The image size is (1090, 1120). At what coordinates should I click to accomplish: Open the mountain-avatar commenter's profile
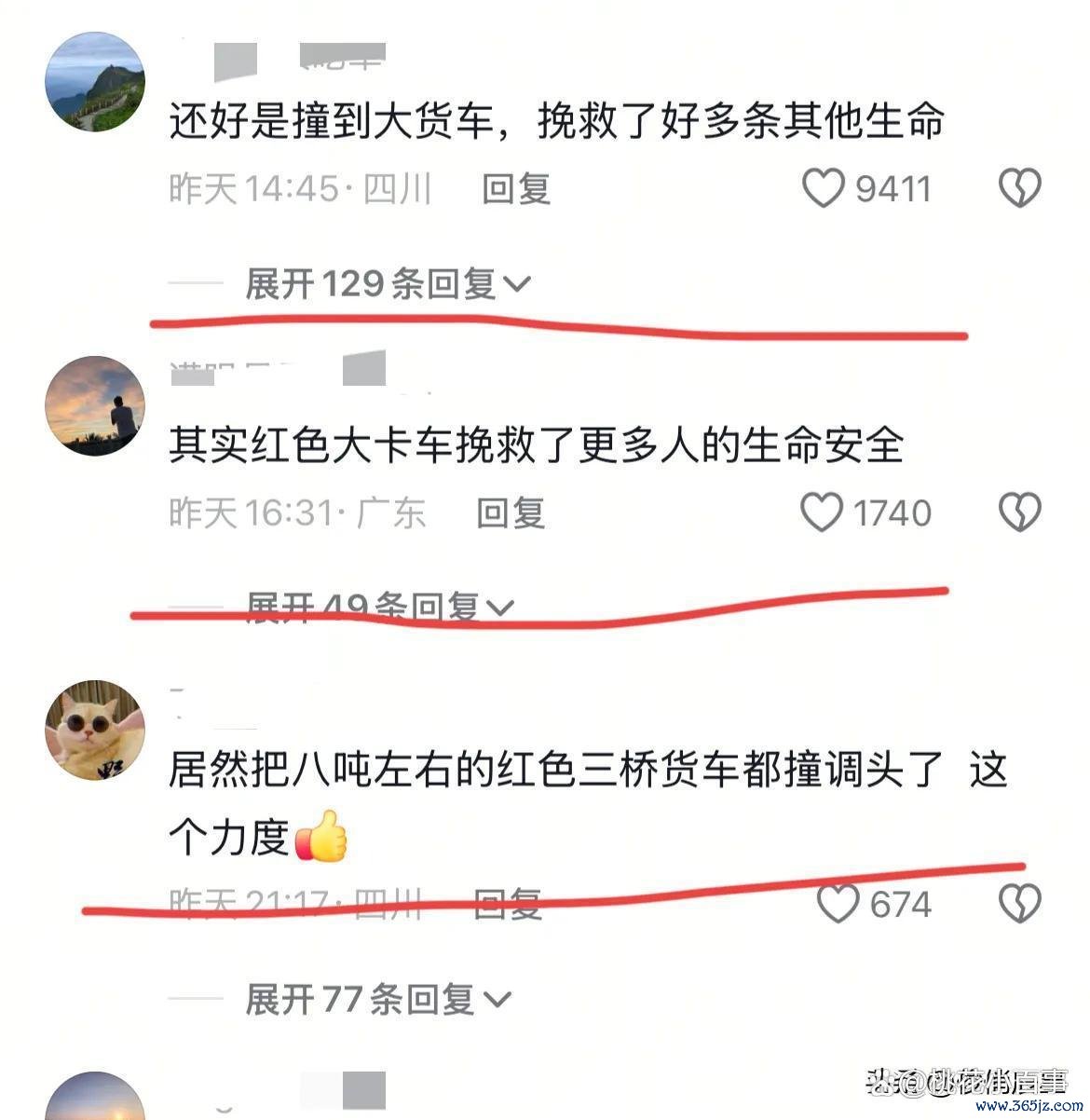pos(95,82)
